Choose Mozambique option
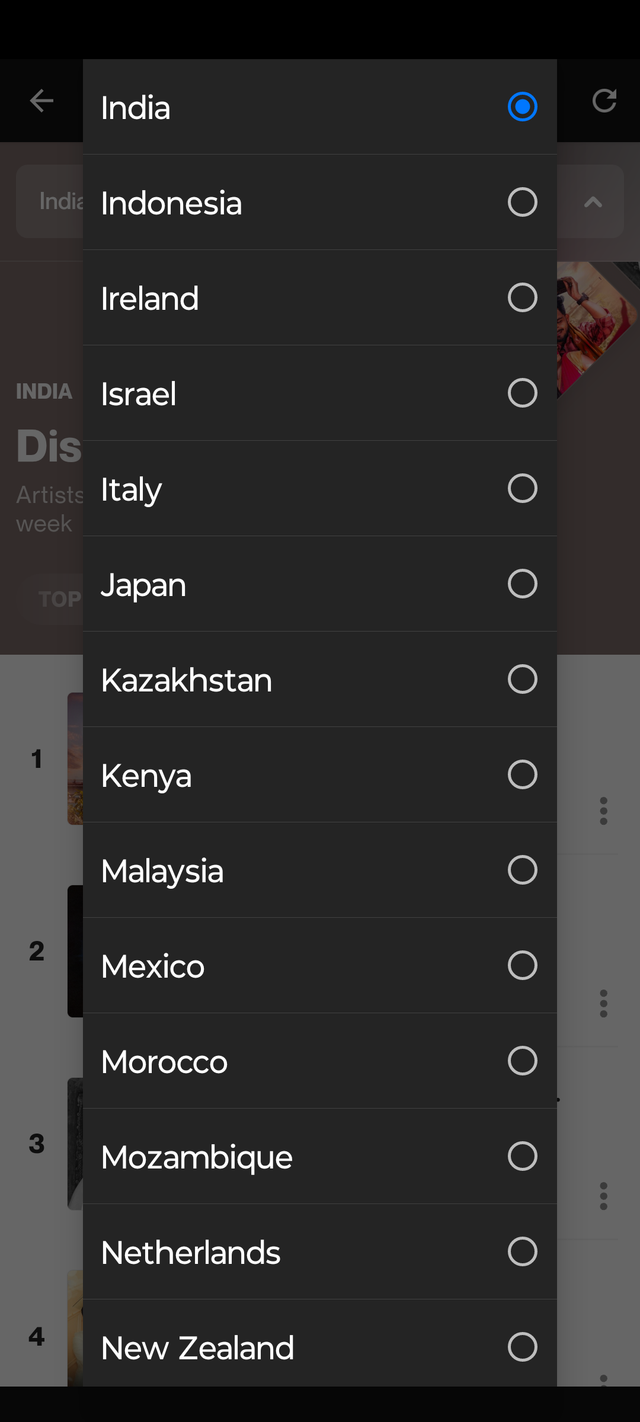The image size is (640, 1422). [x=320, y=1156]
